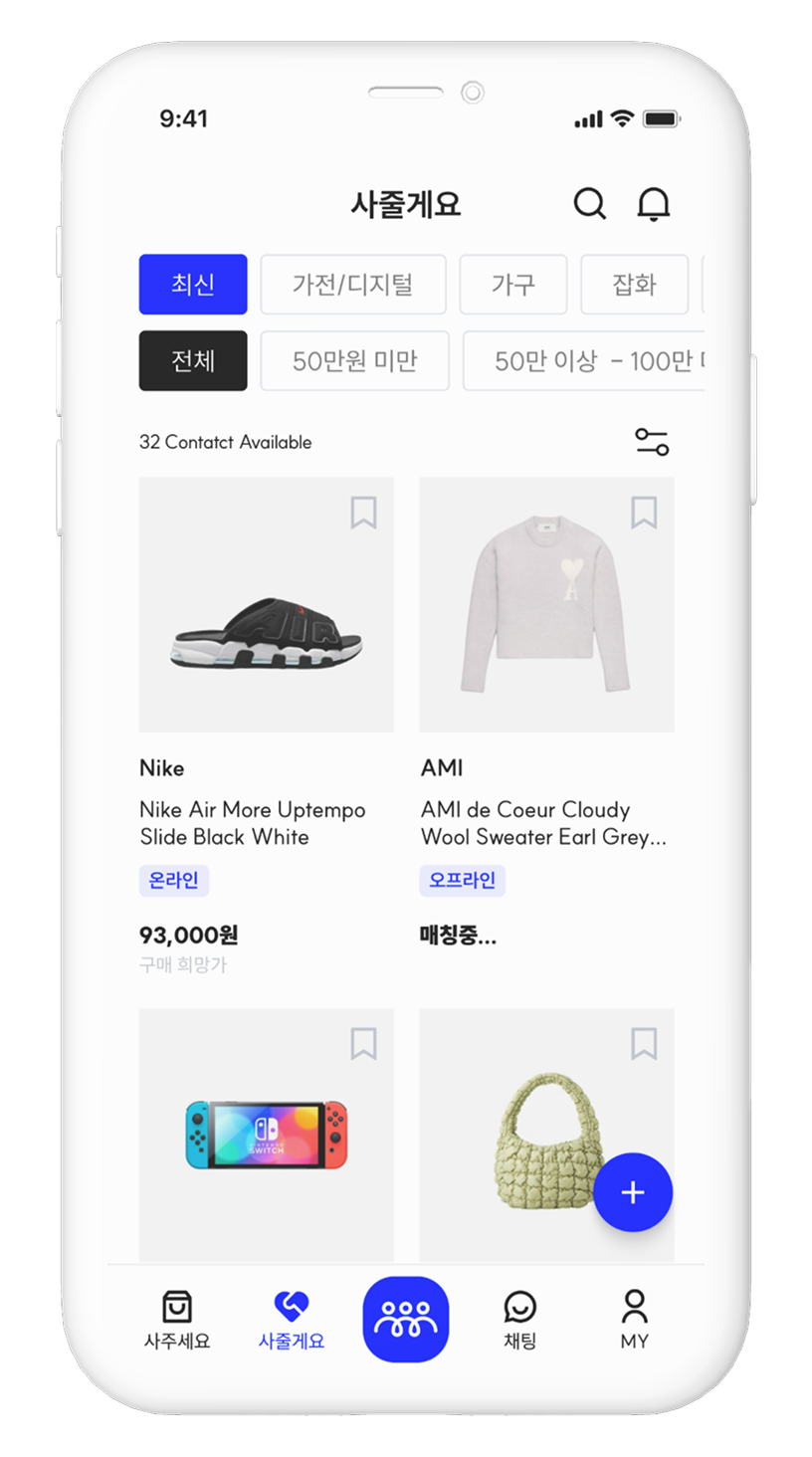Bookmark the AMI de Coeur sweater
Viewport: 812px width, 1457px height.
coord(644,513)
